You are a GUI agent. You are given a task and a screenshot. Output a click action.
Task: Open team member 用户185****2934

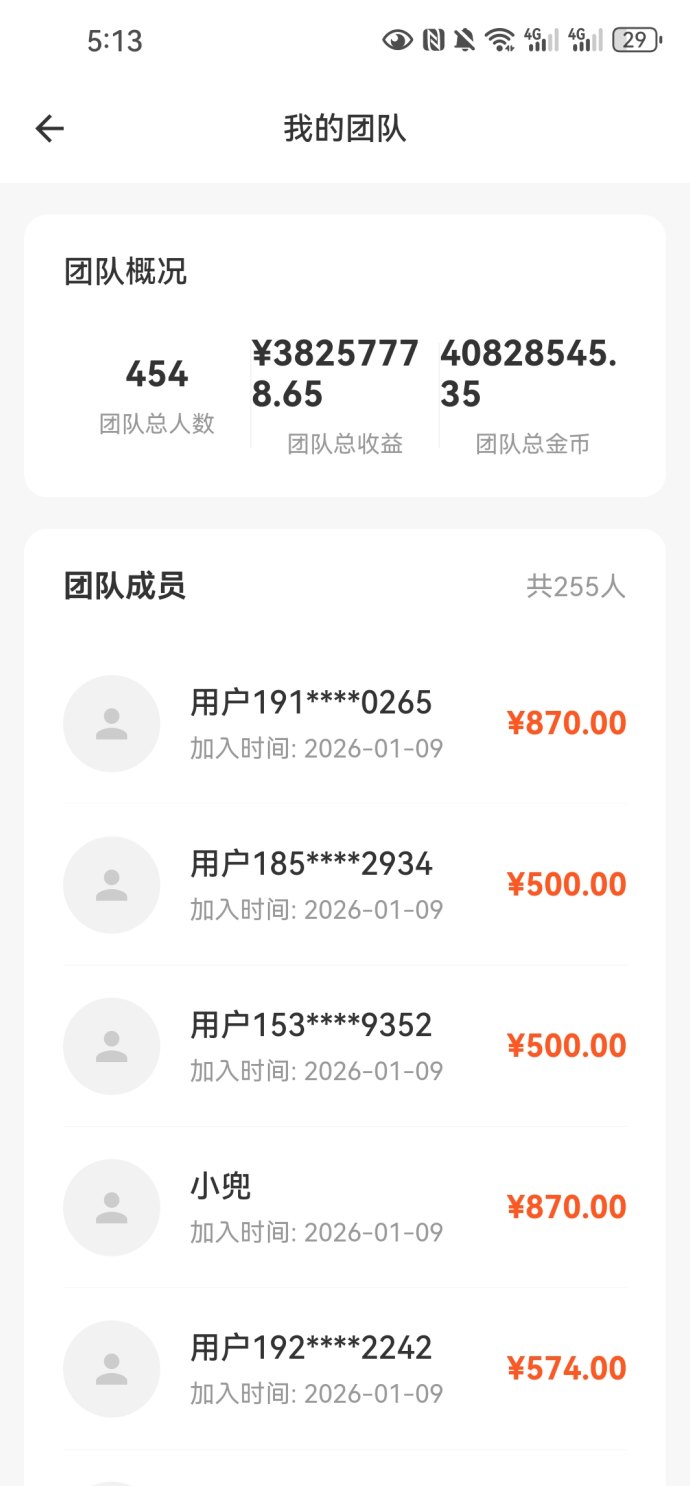[x=344, y=884]
